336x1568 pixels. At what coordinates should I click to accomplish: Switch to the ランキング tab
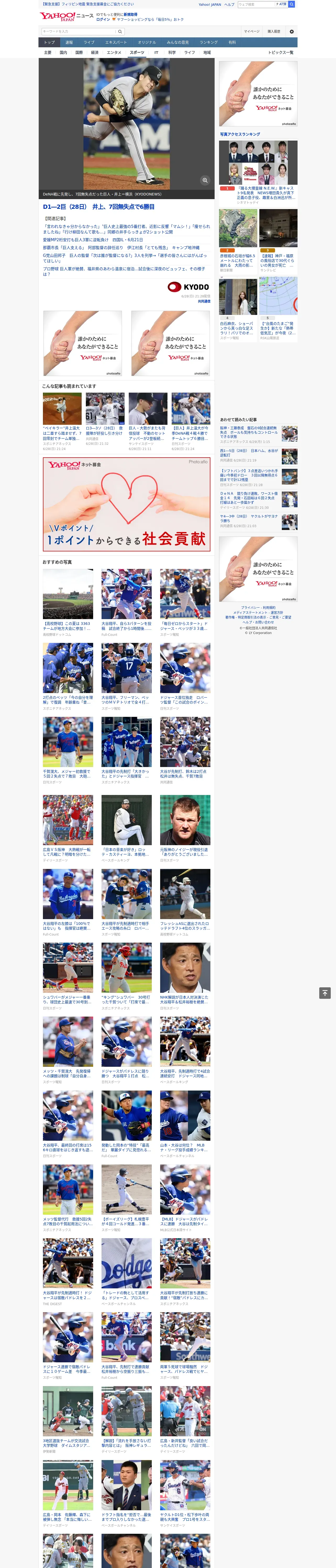[x=209, y=43]
